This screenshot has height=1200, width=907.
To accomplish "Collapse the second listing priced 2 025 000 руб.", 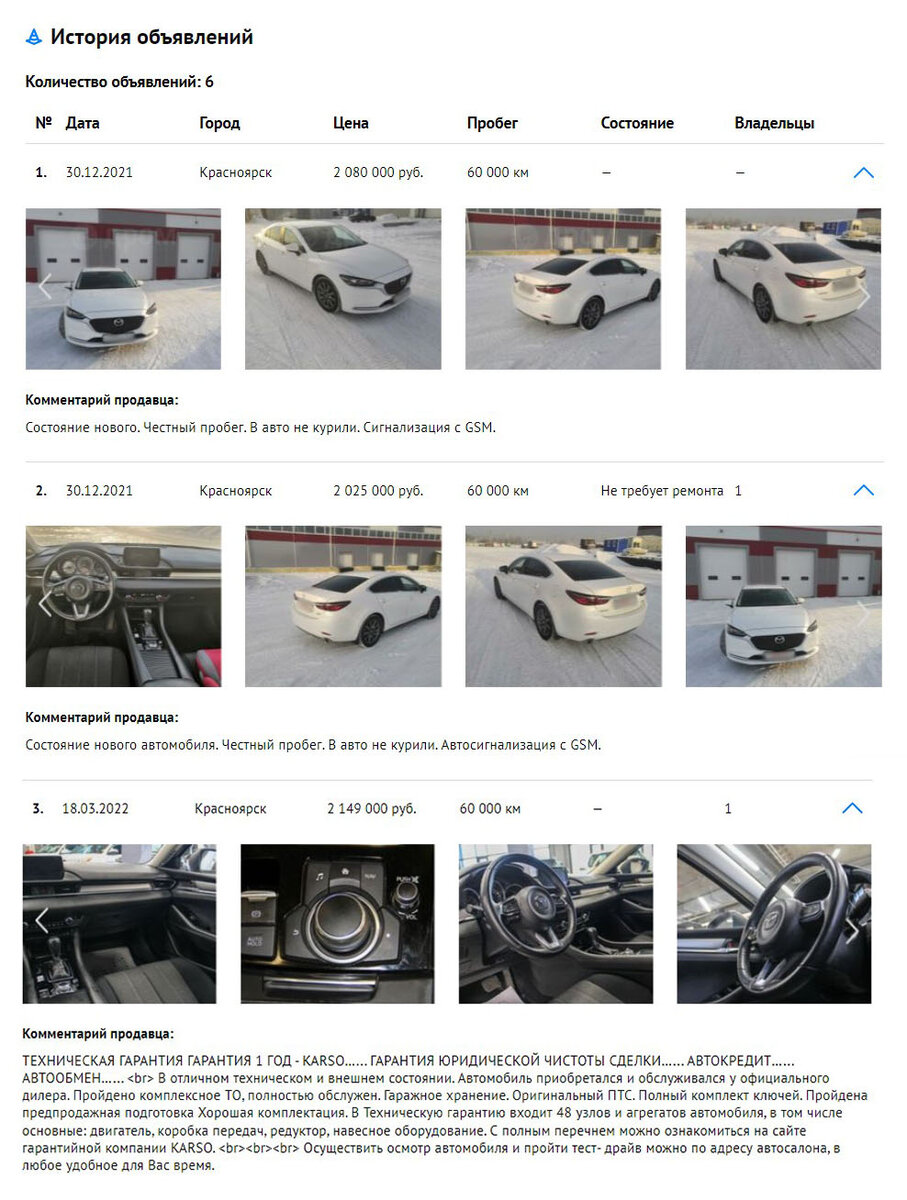I will 864,491.
